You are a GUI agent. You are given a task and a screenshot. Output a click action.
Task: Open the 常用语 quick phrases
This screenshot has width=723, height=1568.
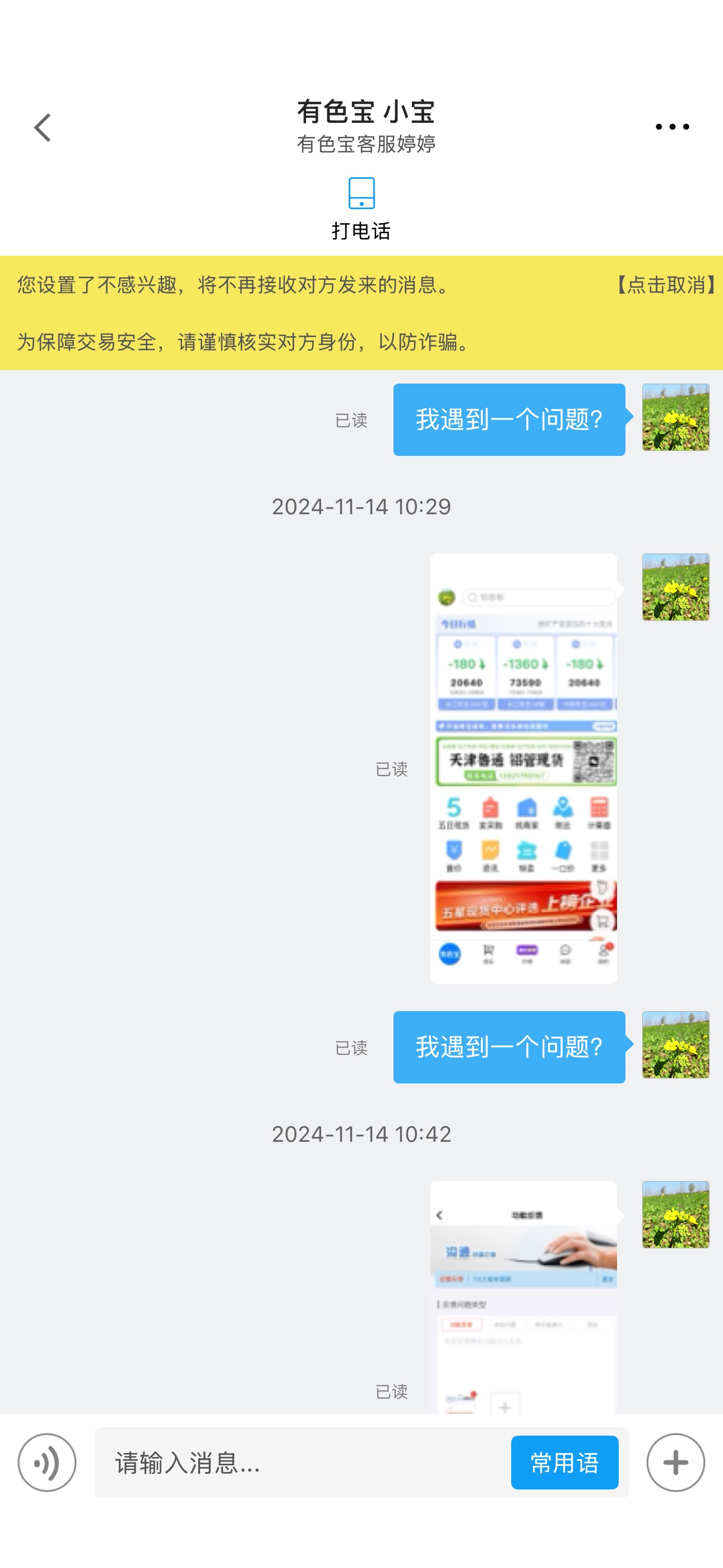[x=564, y=1462]
